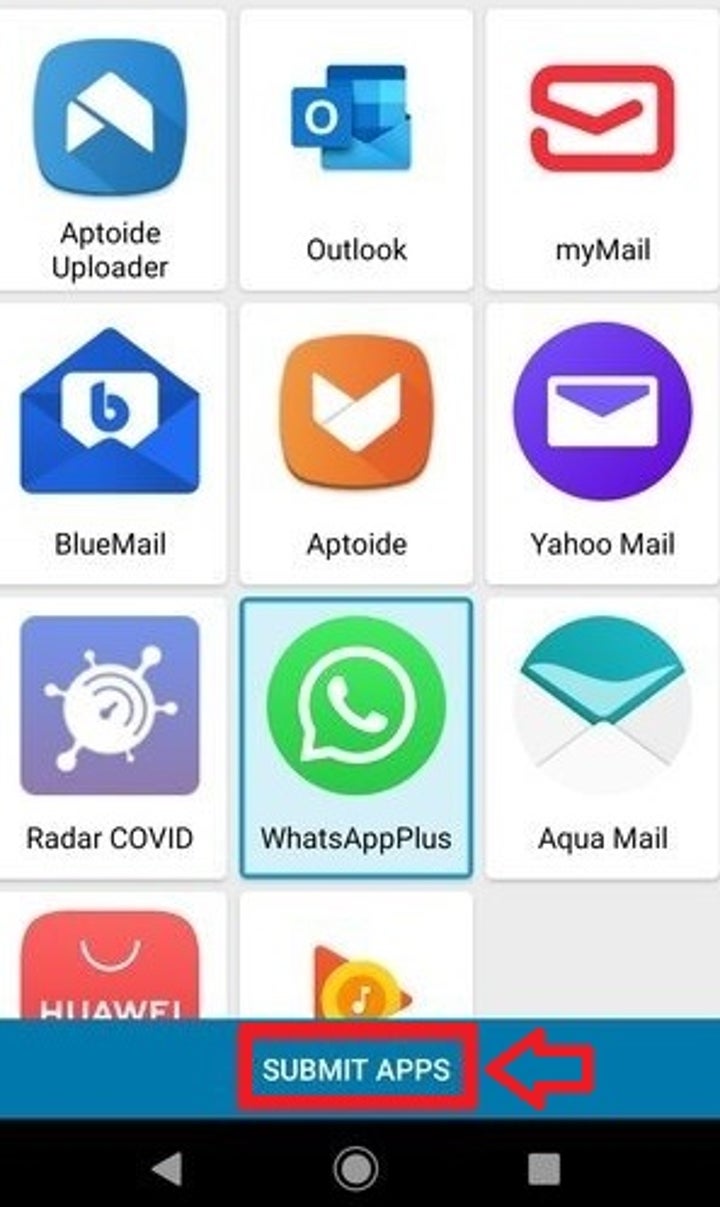Go back with the navigation bar
Viewport: 720px width, 1207px height.
(x=168, y=1166)
